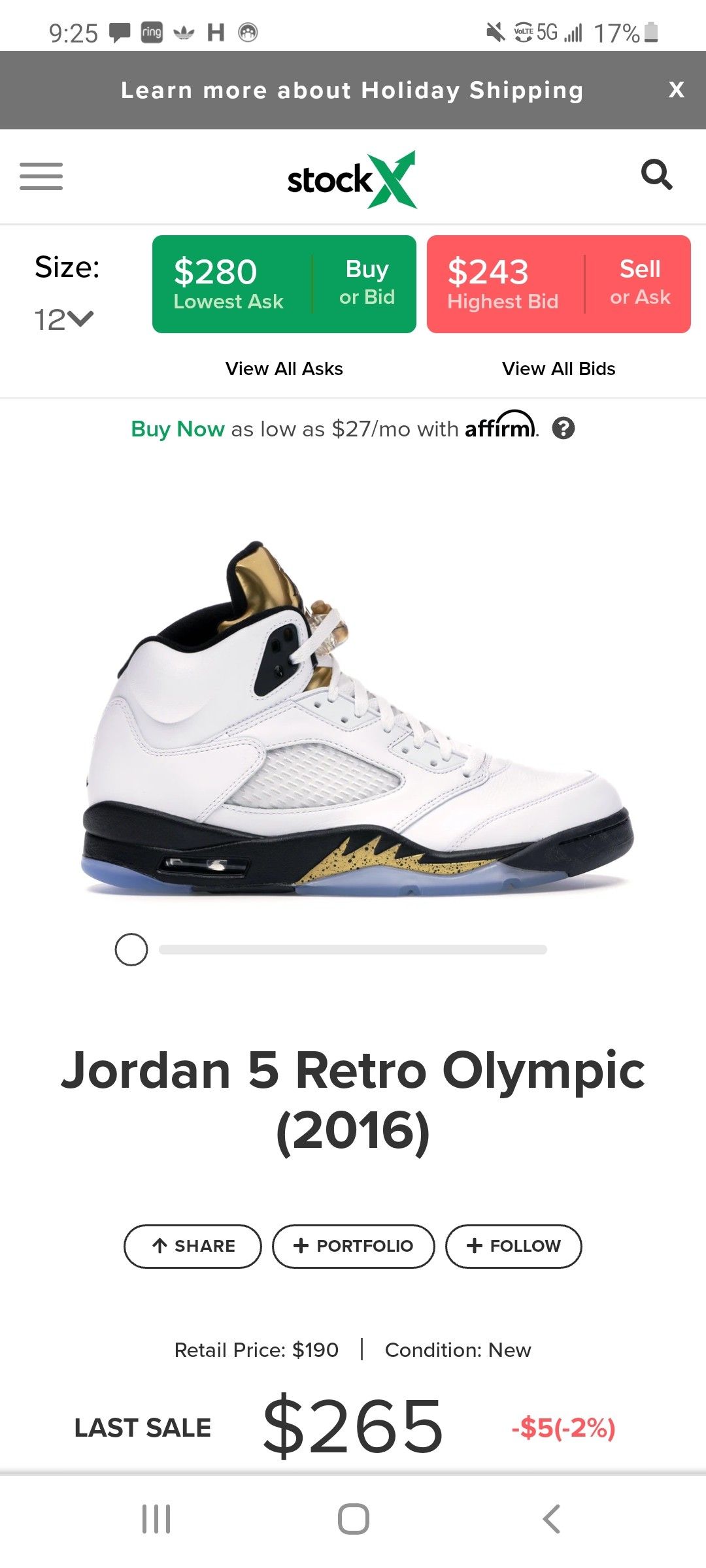
Task: Share this Jordan 5 listing
Action: pyautogui.click(x=193, y=1246)
